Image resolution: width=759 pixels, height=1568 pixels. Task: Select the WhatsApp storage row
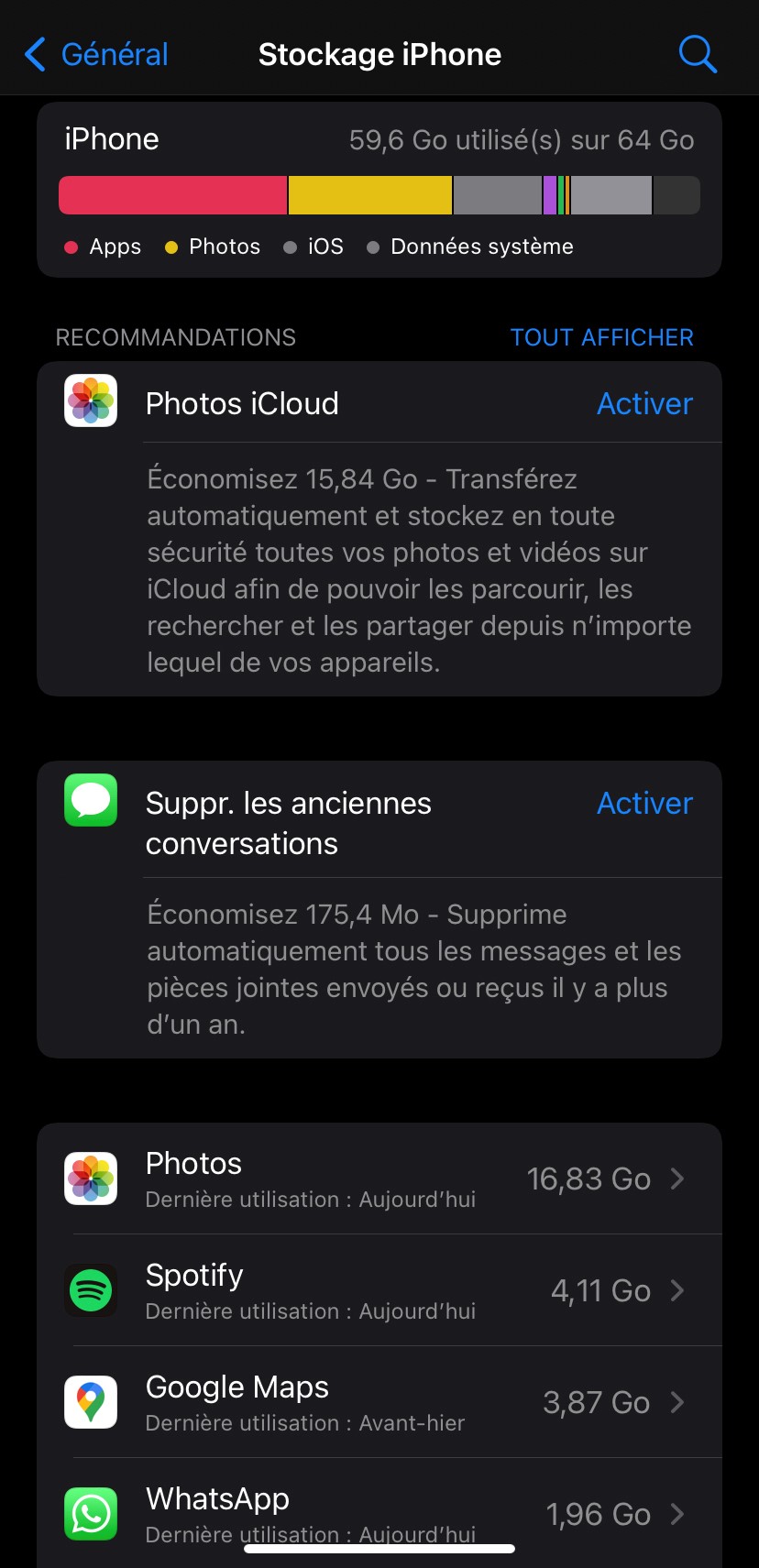(379, 1512)
